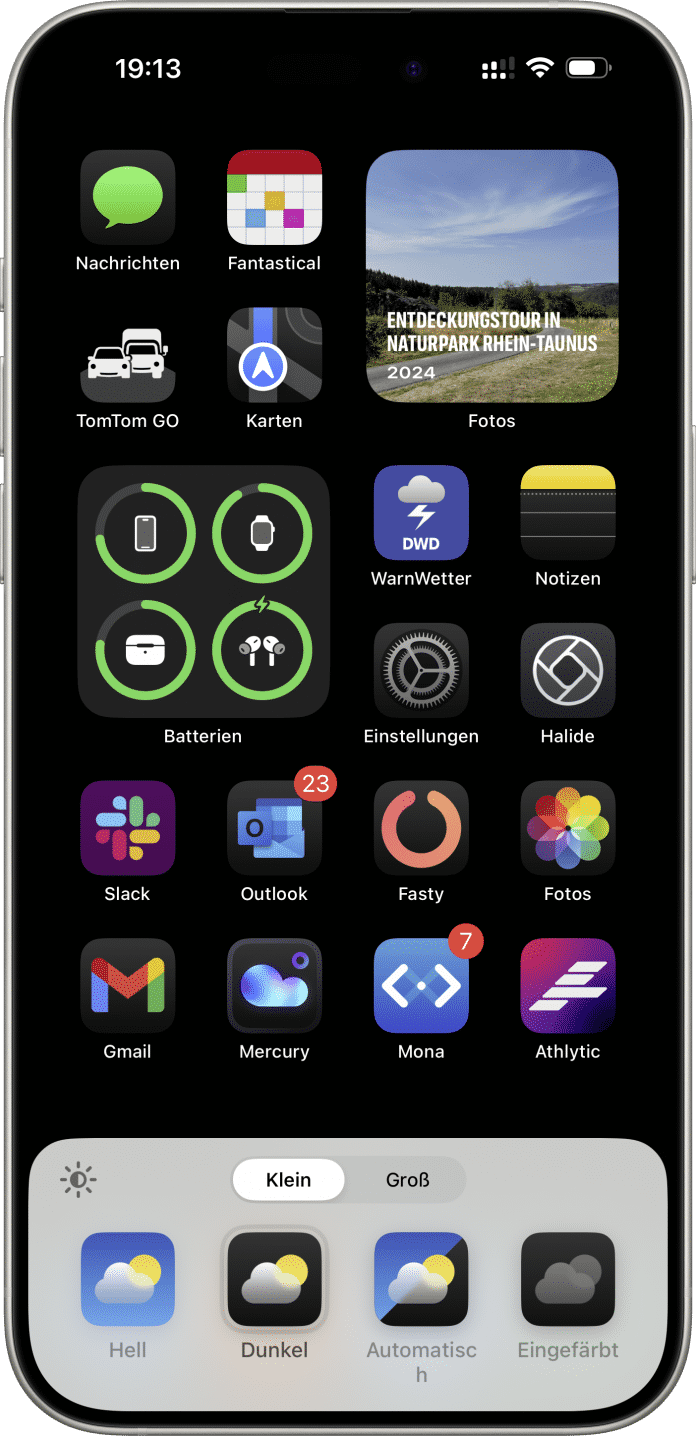
Task: Open Einstellungen
Action: click(421, 671)
